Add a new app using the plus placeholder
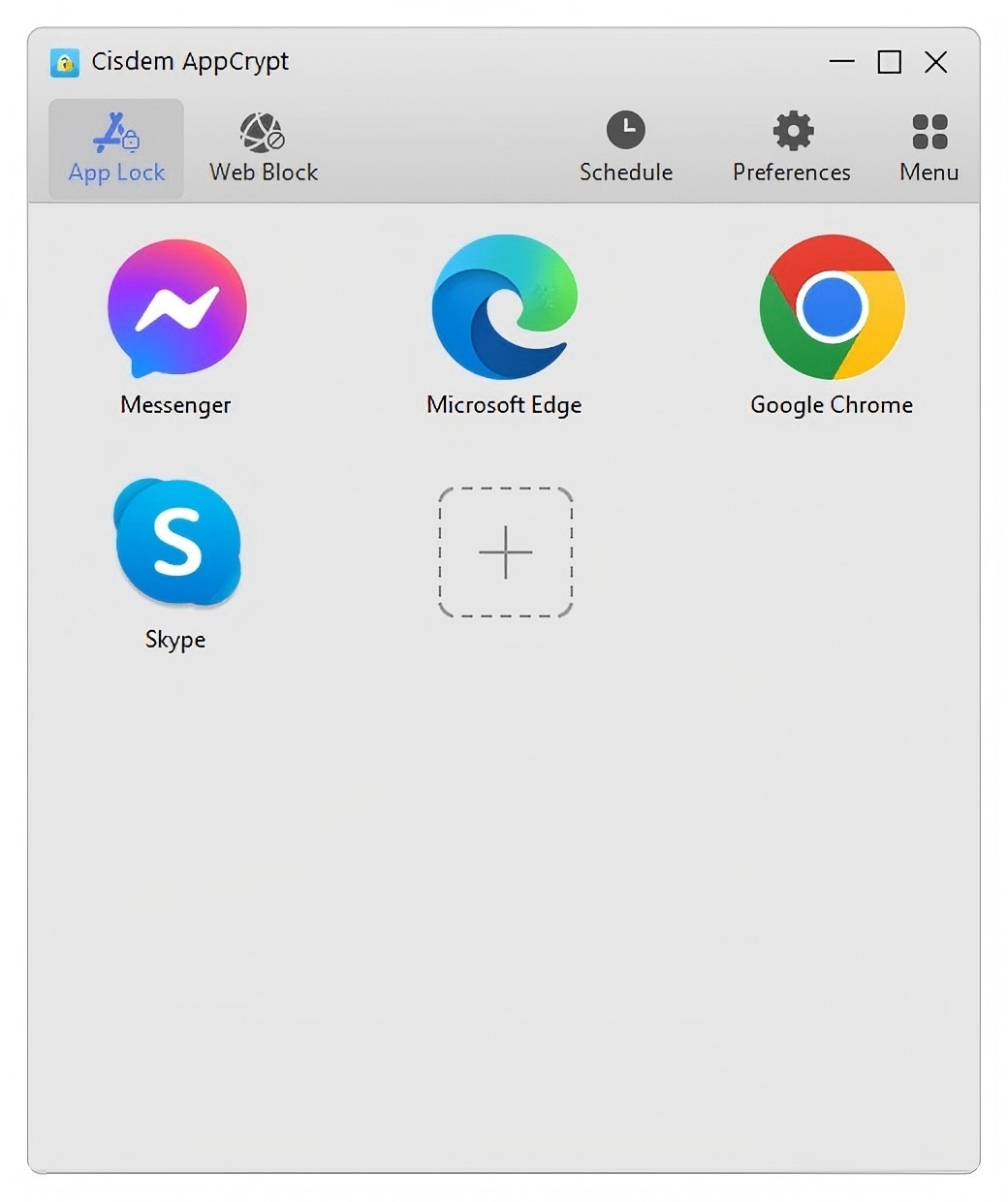The width and height of the screenshot is (1008, 1202). click(504, 553)
